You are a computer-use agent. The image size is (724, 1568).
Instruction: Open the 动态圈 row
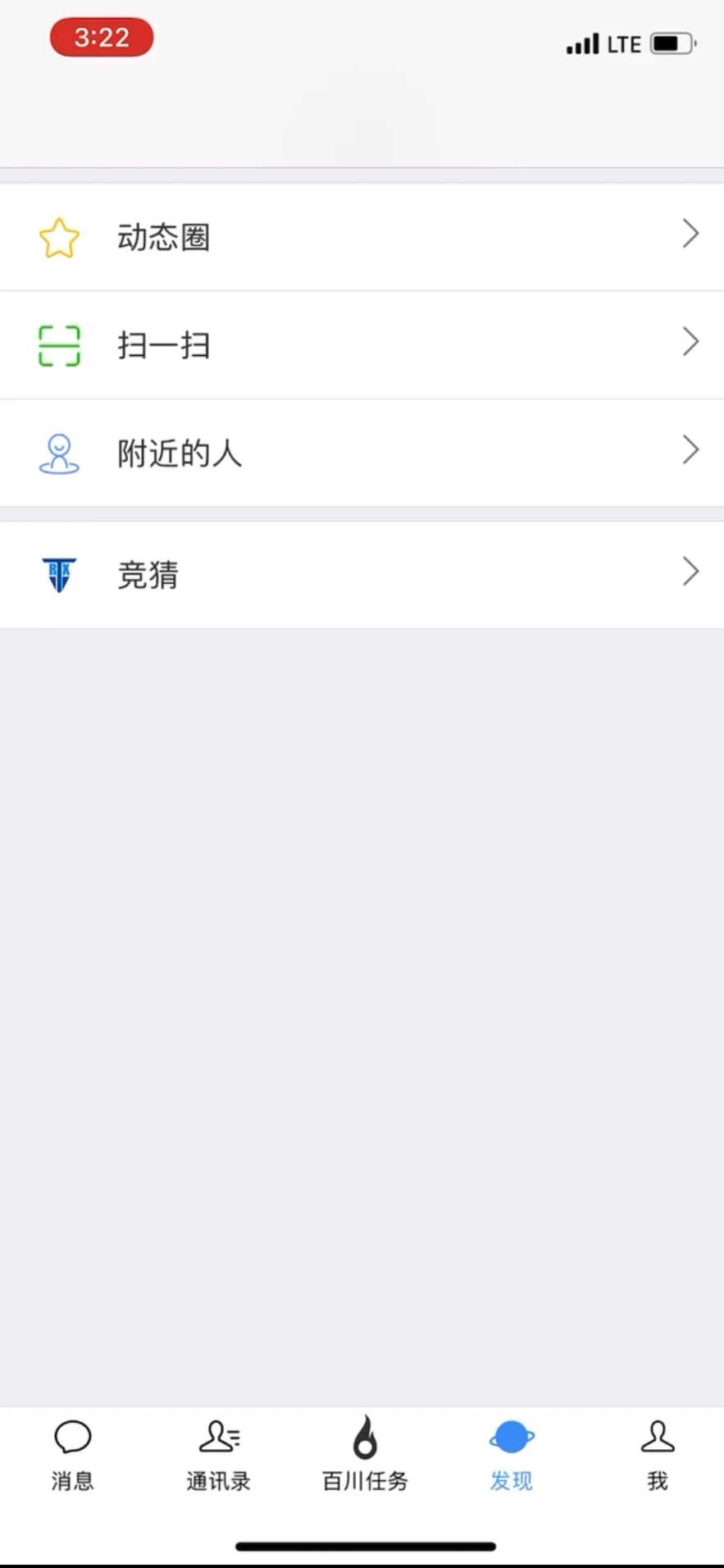(x=361, y=237)
